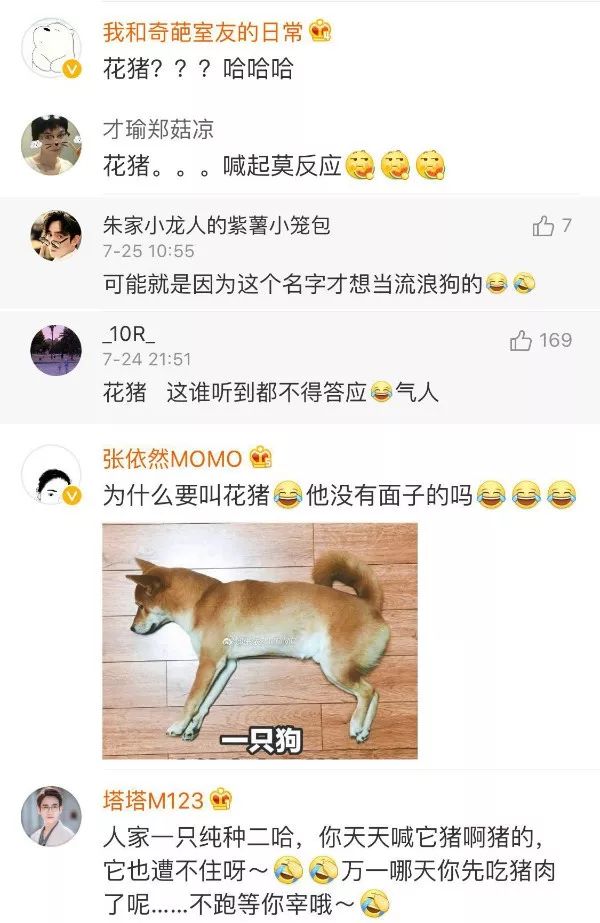The height and width of the screenshot is (923, 600).
Task: Open 塔塔M123's profile via username
Action: click(x=153, y=799)
